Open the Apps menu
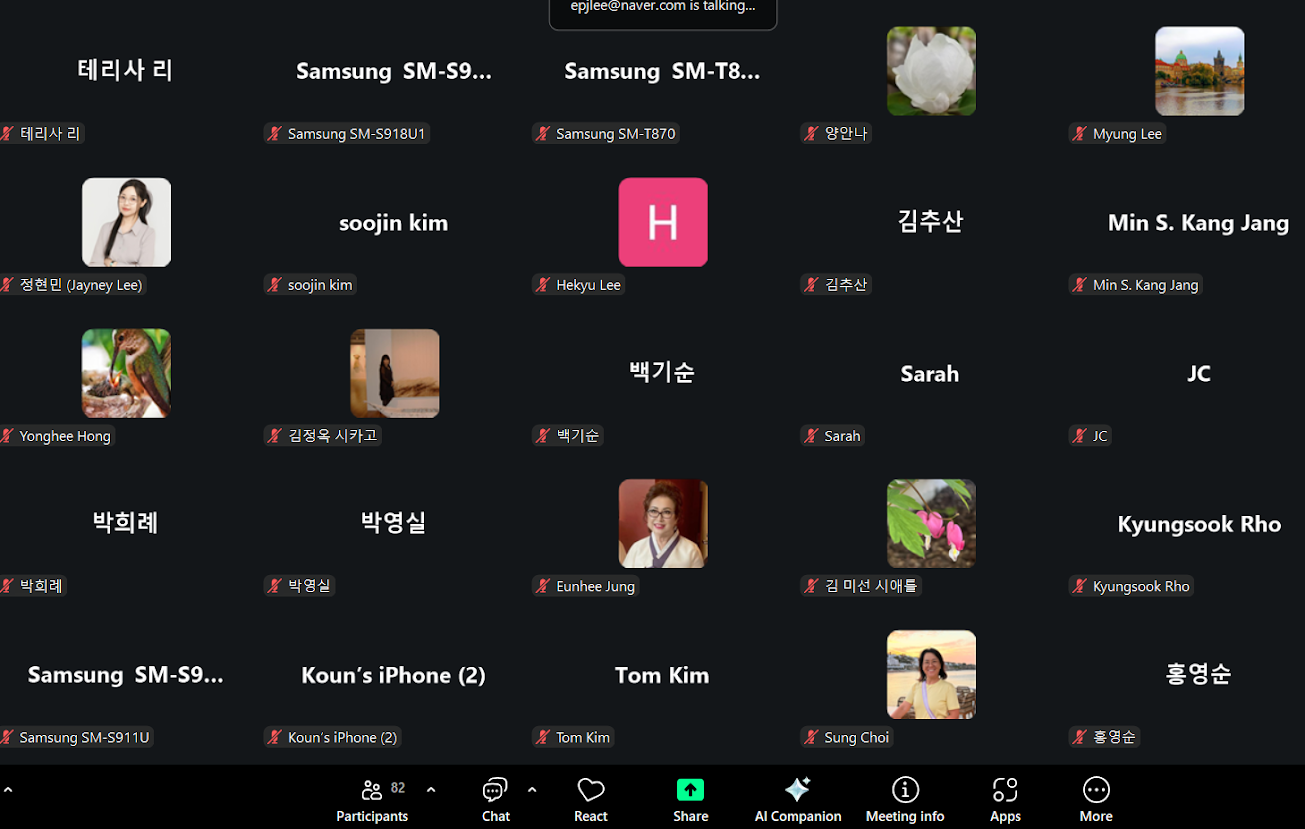1305x829 pixels. 1004,800
